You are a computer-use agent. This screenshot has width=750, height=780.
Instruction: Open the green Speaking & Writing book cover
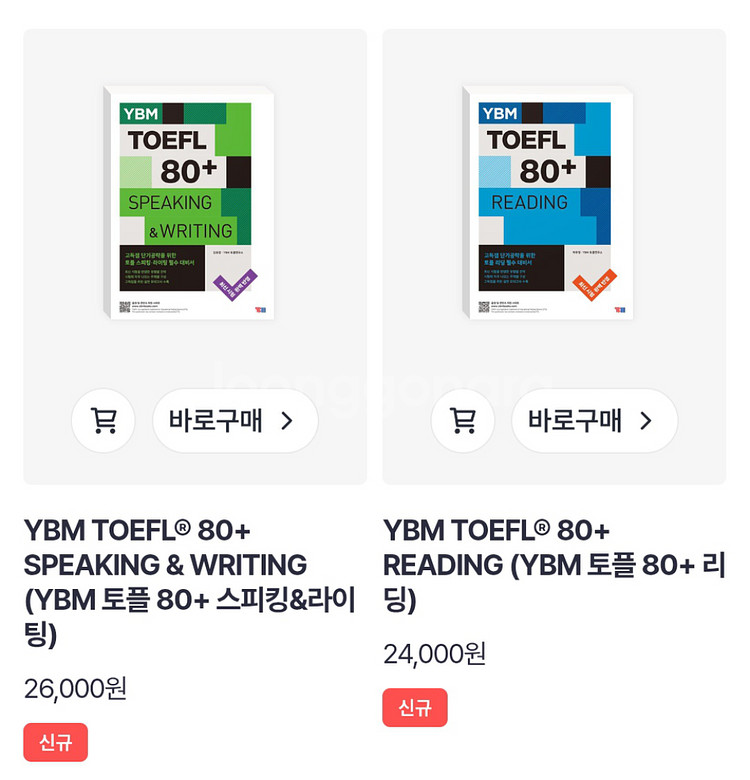click(x=177, y=203)
